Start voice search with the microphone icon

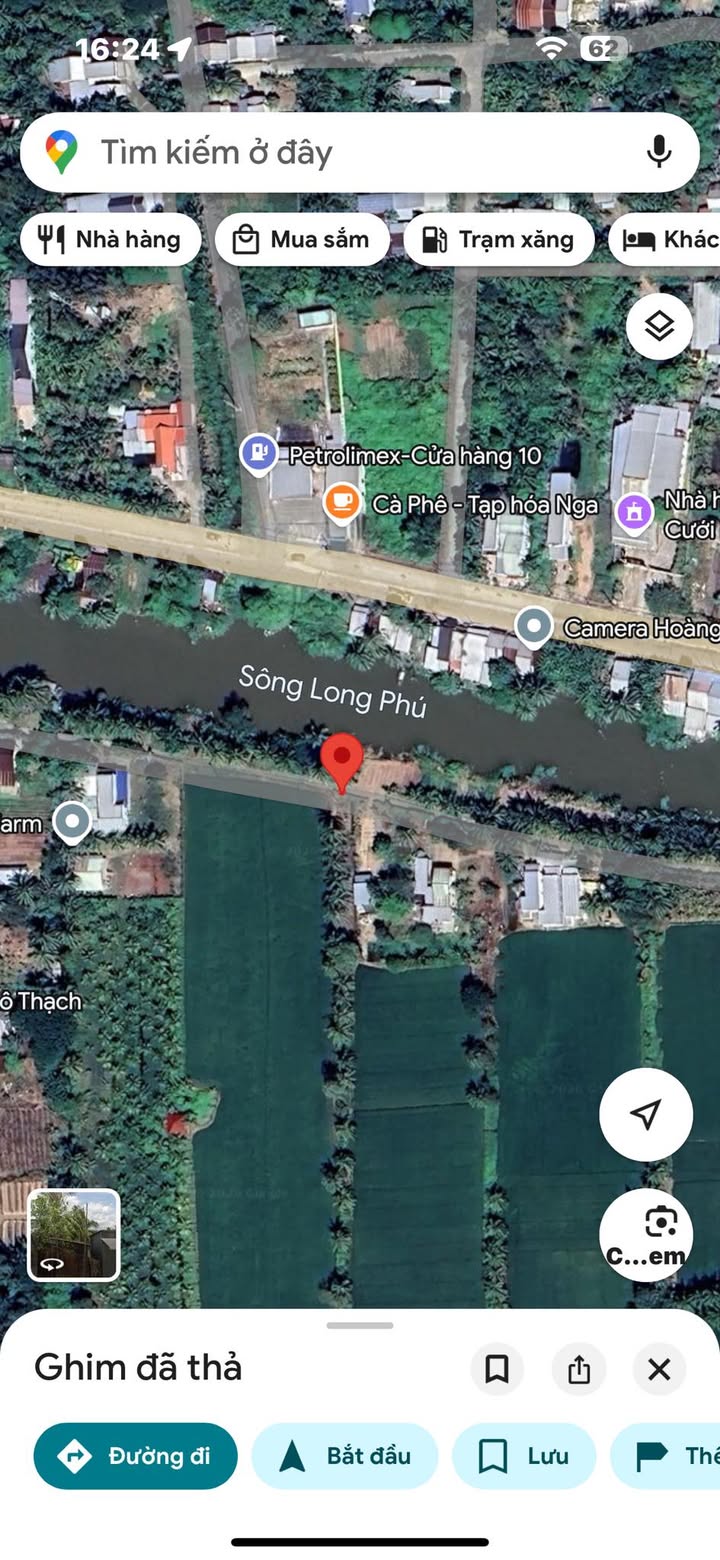pyautogui.click(x=658, y=152)
